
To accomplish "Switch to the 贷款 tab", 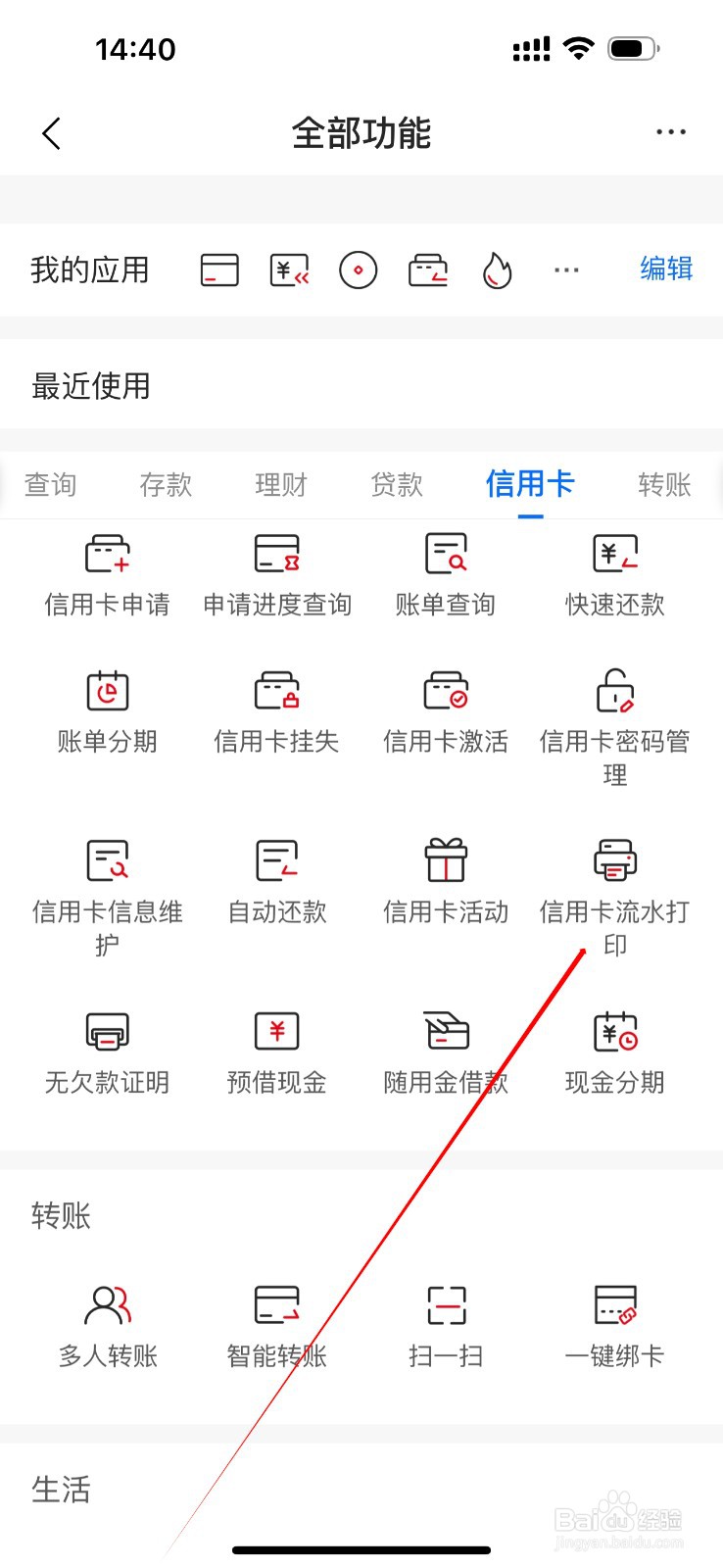I will point(396,484).
